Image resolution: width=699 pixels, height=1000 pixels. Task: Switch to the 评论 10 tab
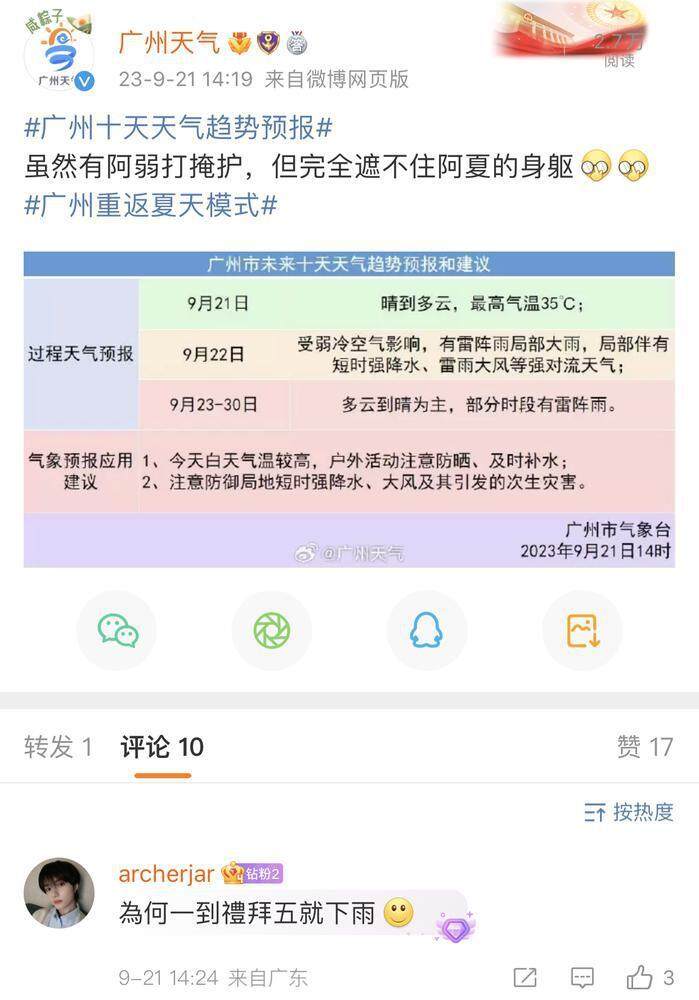[162, 746]
